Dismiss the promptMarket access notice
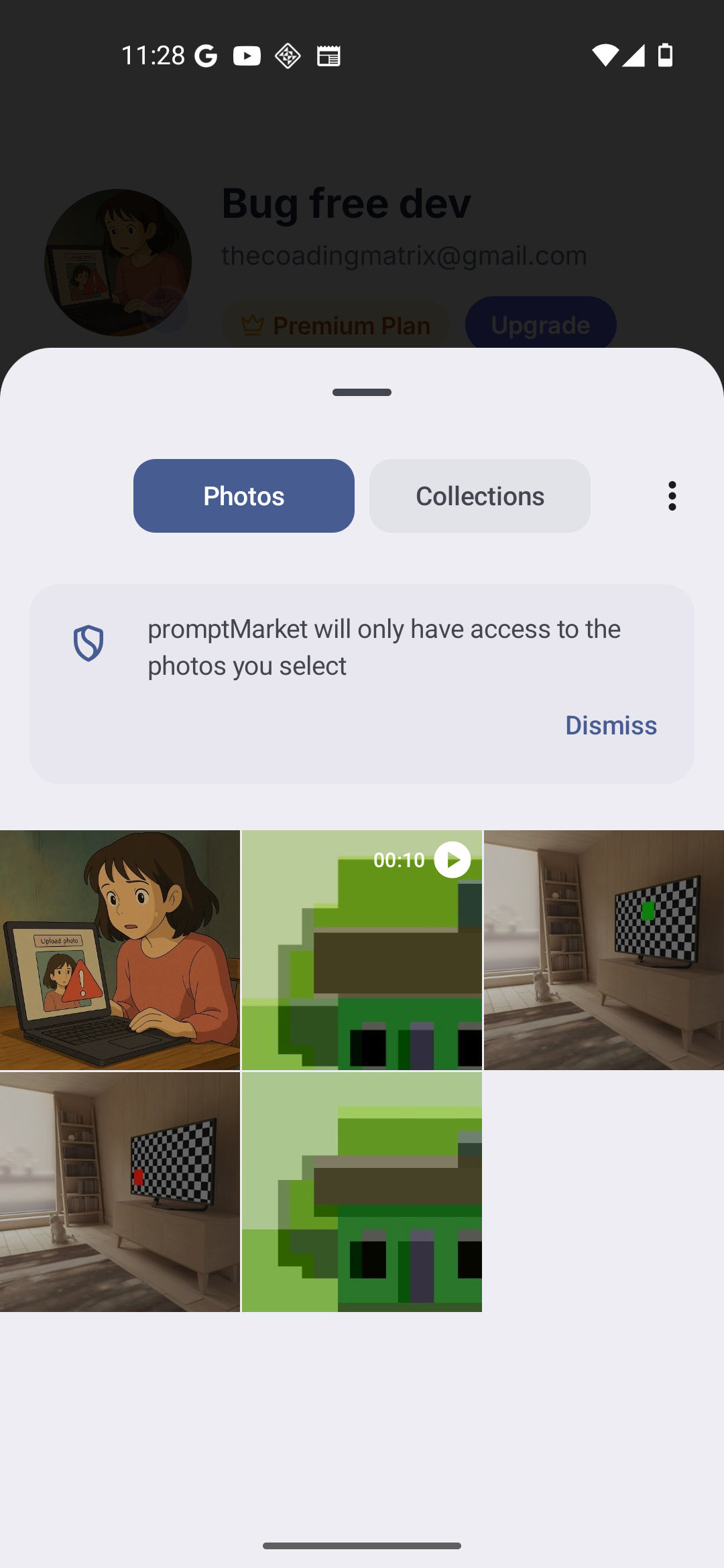724x1568 pixels. (611, 725)
